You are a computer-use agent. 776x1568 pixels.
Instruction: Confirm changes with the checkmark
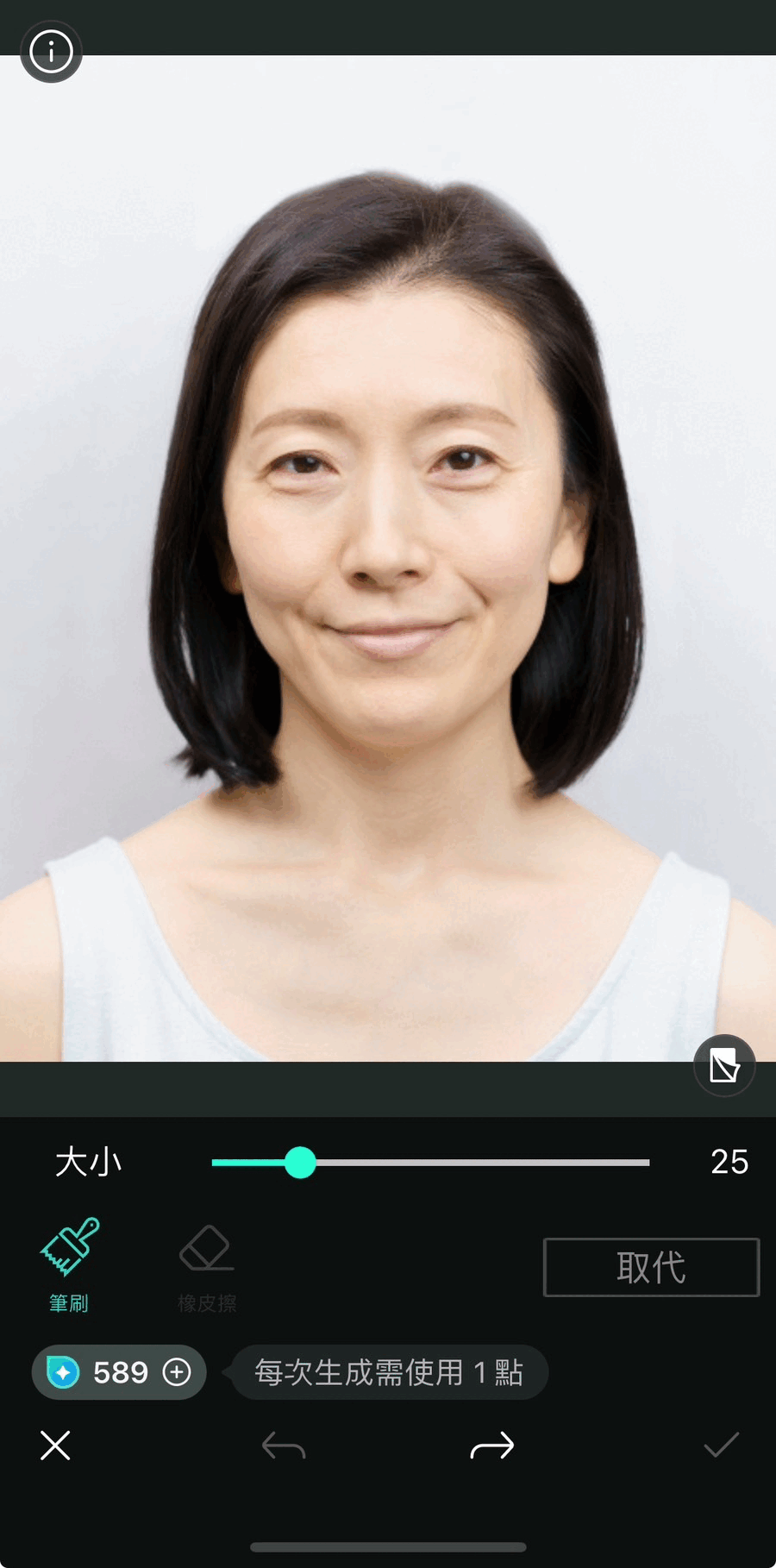[x=721, y=1445]
